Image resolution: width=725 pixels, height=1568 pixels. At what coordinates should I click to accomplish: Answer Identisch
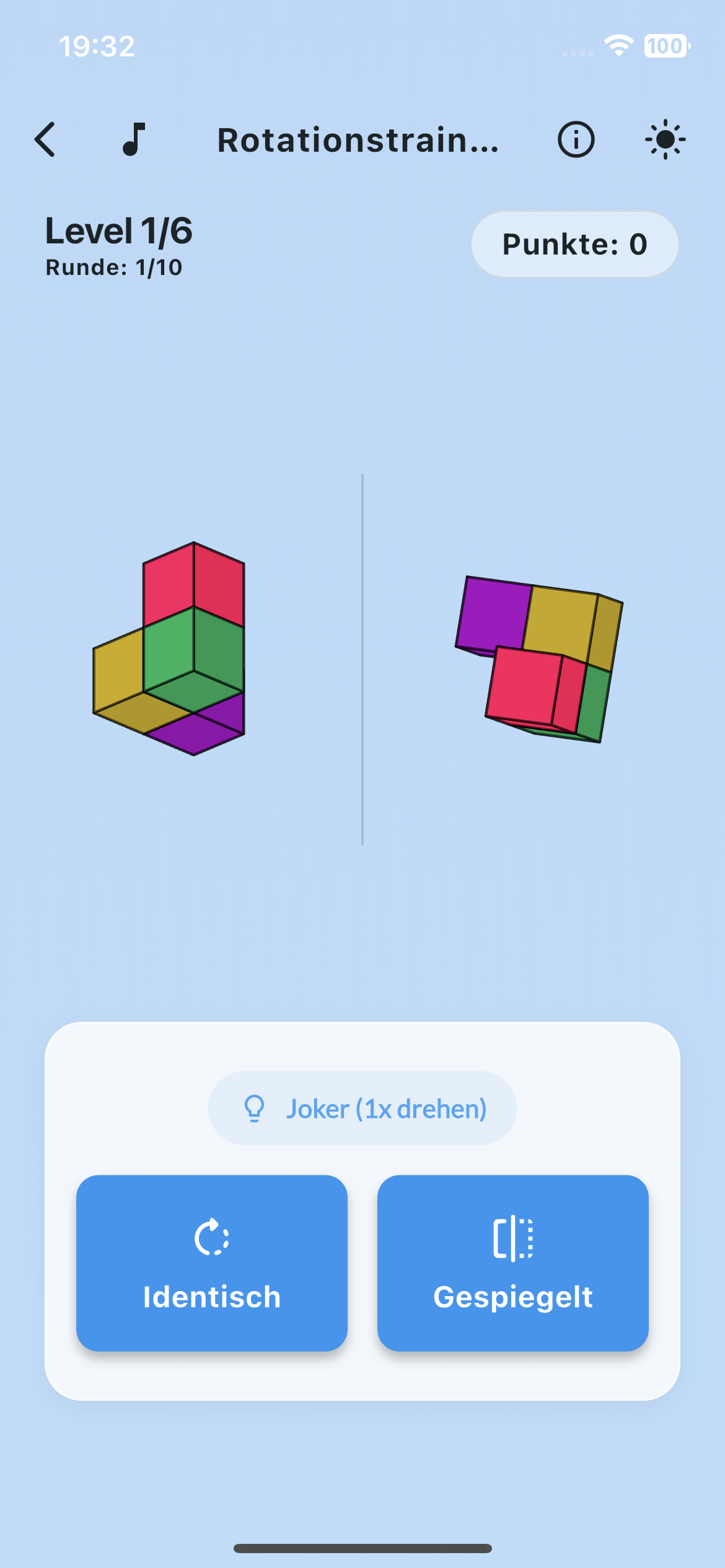tap(212, 1263)
